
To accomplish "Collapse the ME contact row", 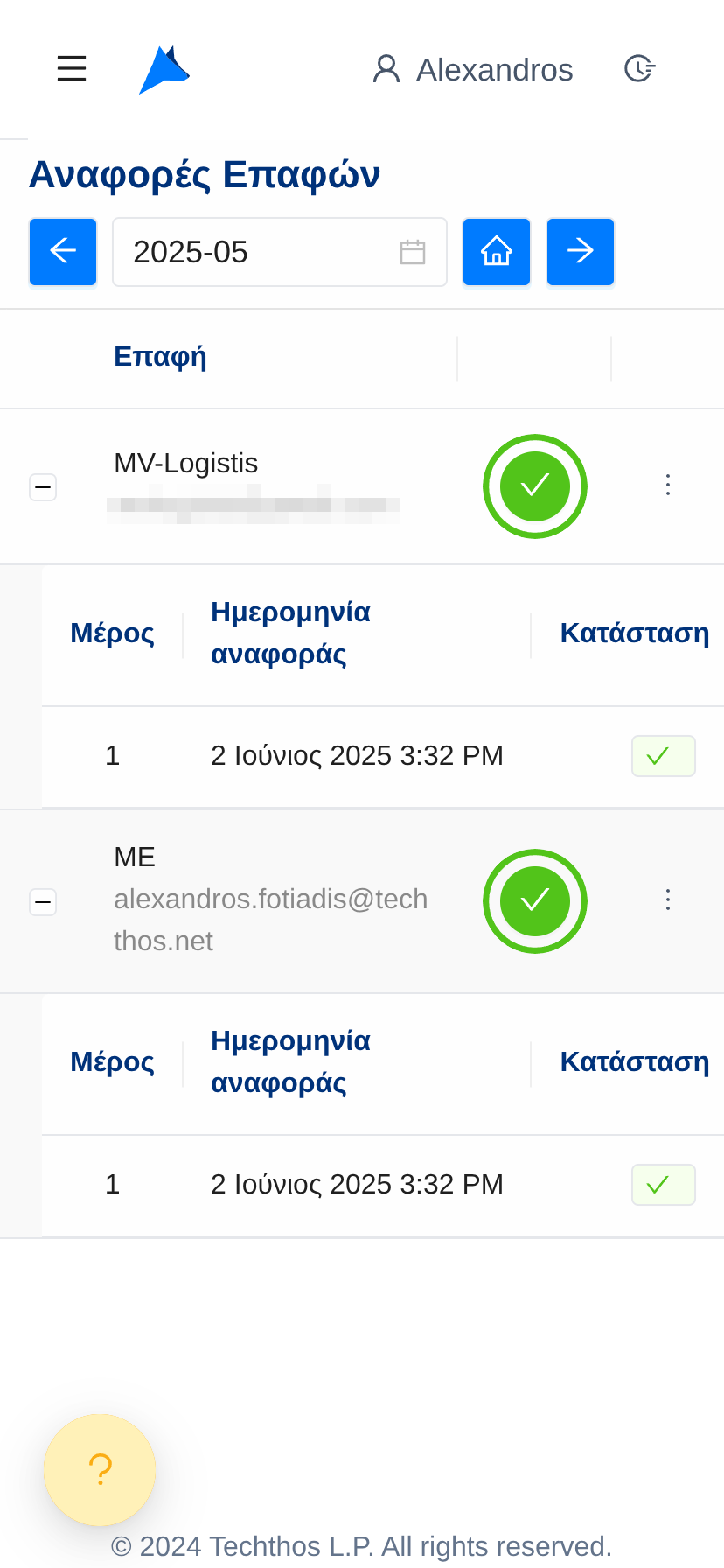I will pyautogui.click(x=43, y=901).
